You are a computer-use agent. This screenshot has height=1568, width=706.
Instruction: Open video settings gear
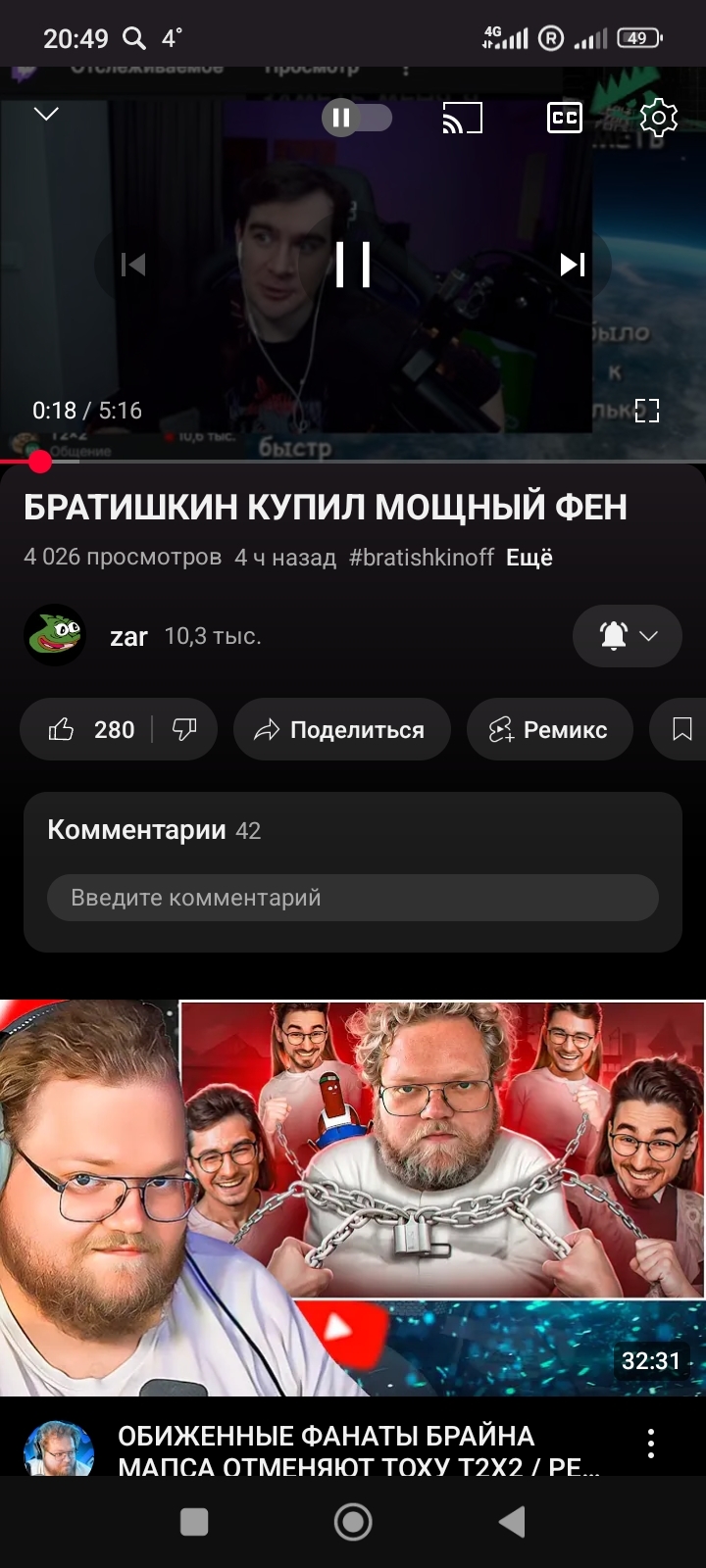658,119
